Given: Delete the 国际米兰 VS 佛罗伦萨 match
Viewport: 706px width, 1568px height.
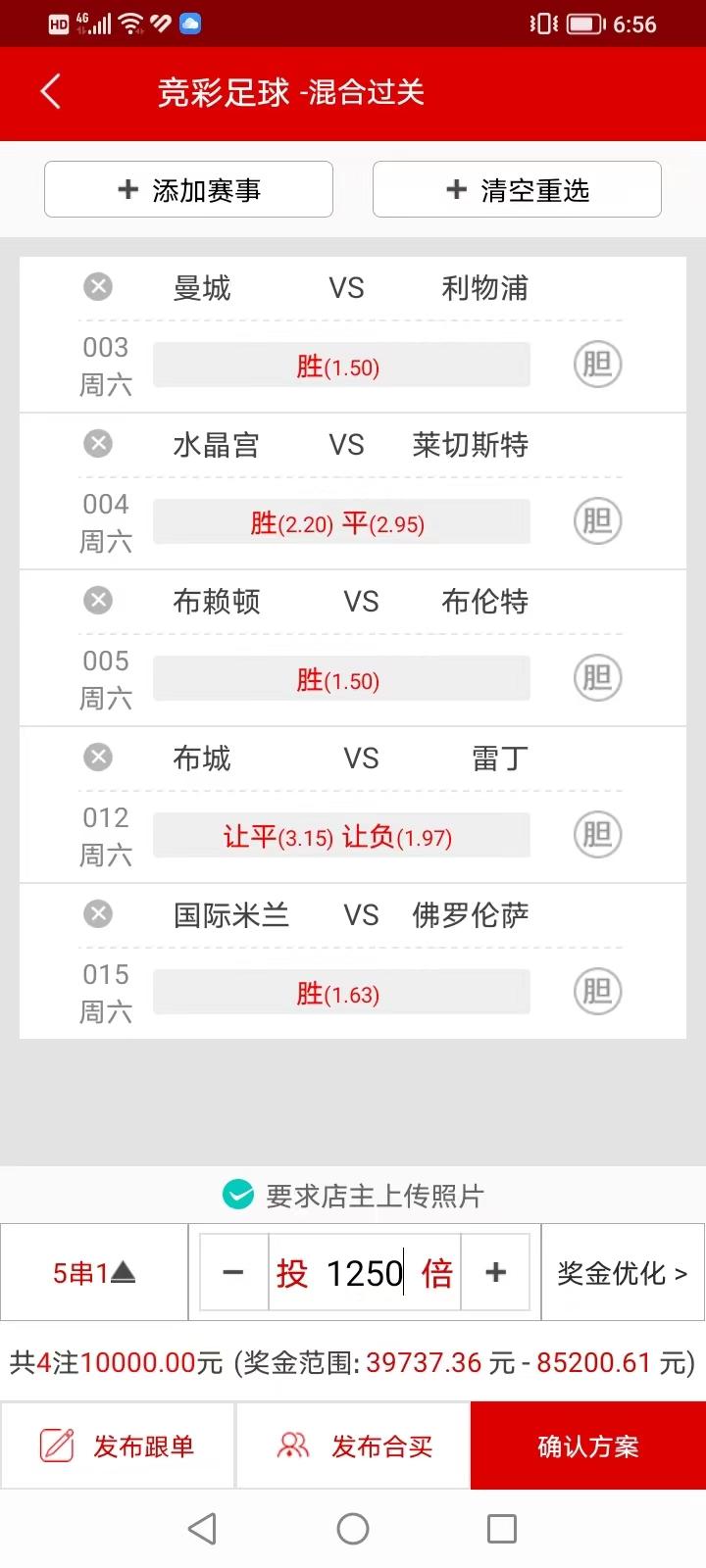Looking at the screenshot, I should (x=98, y=914).
